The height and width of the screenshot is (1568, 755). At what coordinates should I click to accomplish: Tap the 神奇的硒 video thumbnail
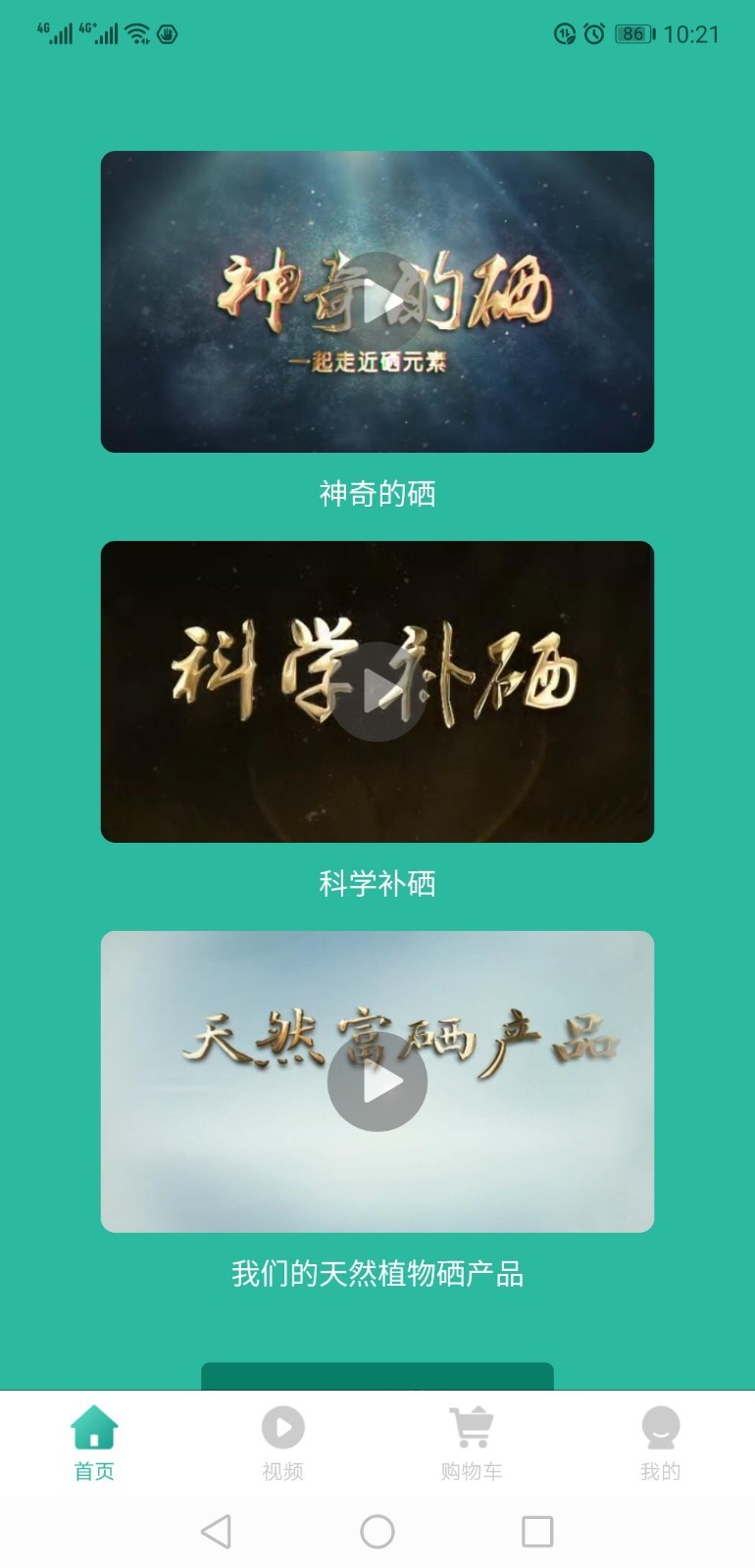377,301
